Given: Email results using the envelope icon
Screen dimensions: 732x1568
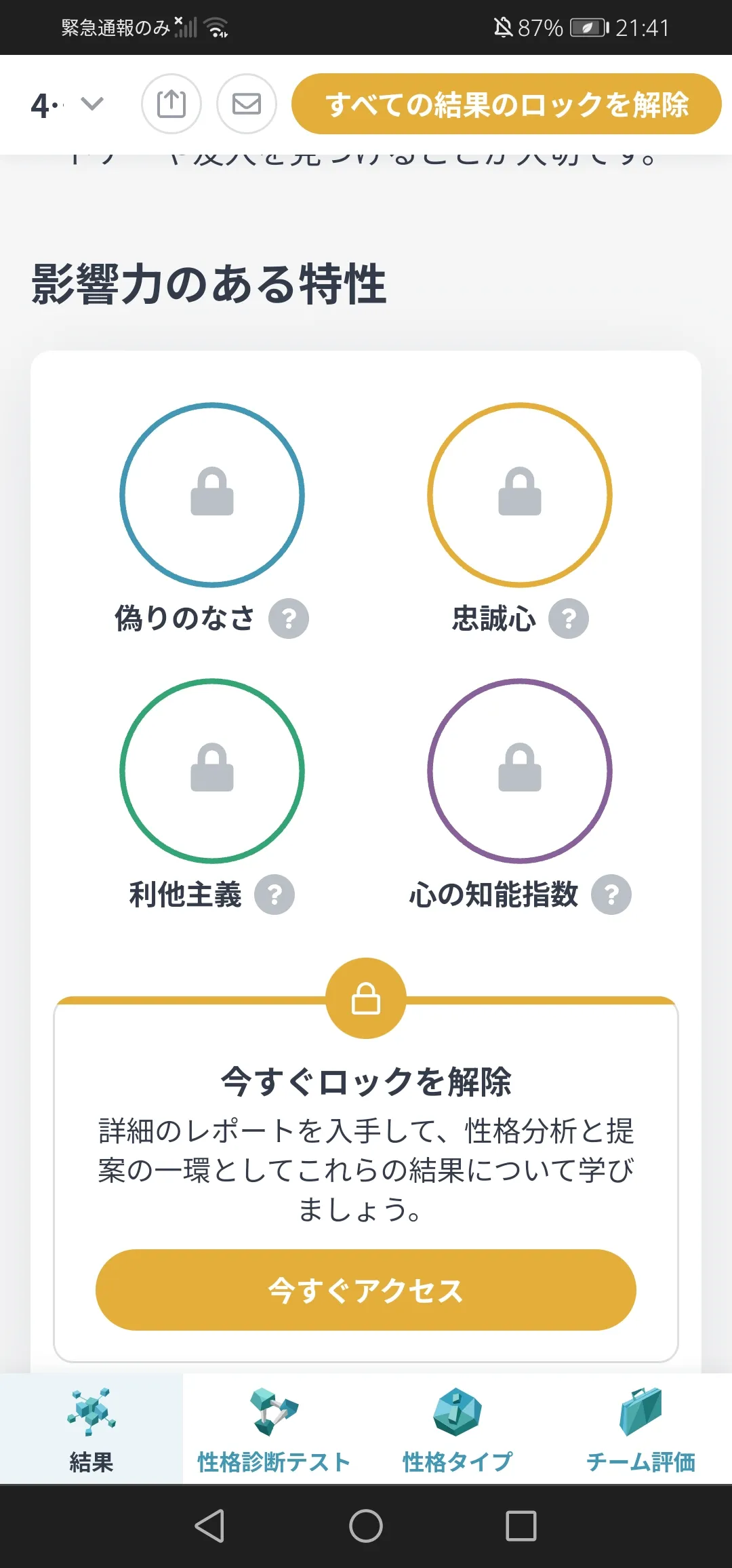Looking at the screenshot, I should (x=247, y=104).
